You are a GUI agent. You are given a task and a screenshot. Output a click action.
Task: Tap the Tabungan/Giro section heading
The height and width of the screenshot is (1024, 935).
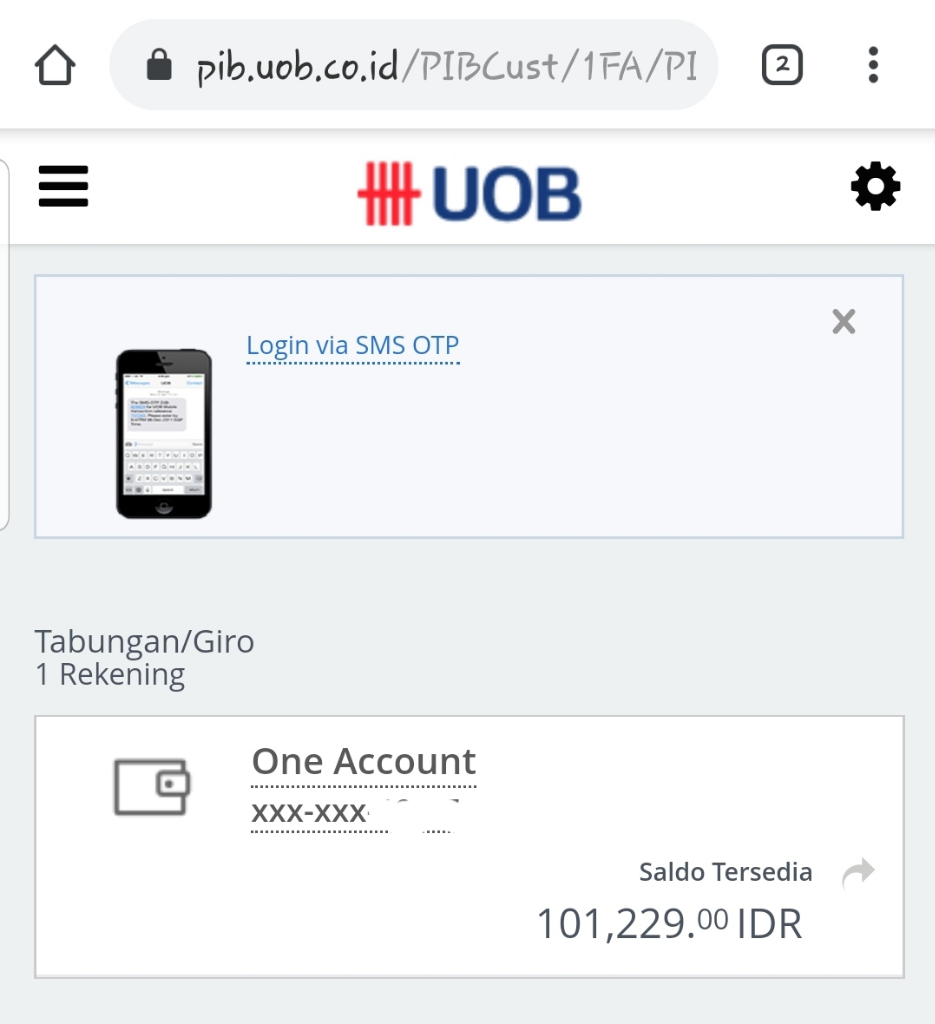point(145,641)
